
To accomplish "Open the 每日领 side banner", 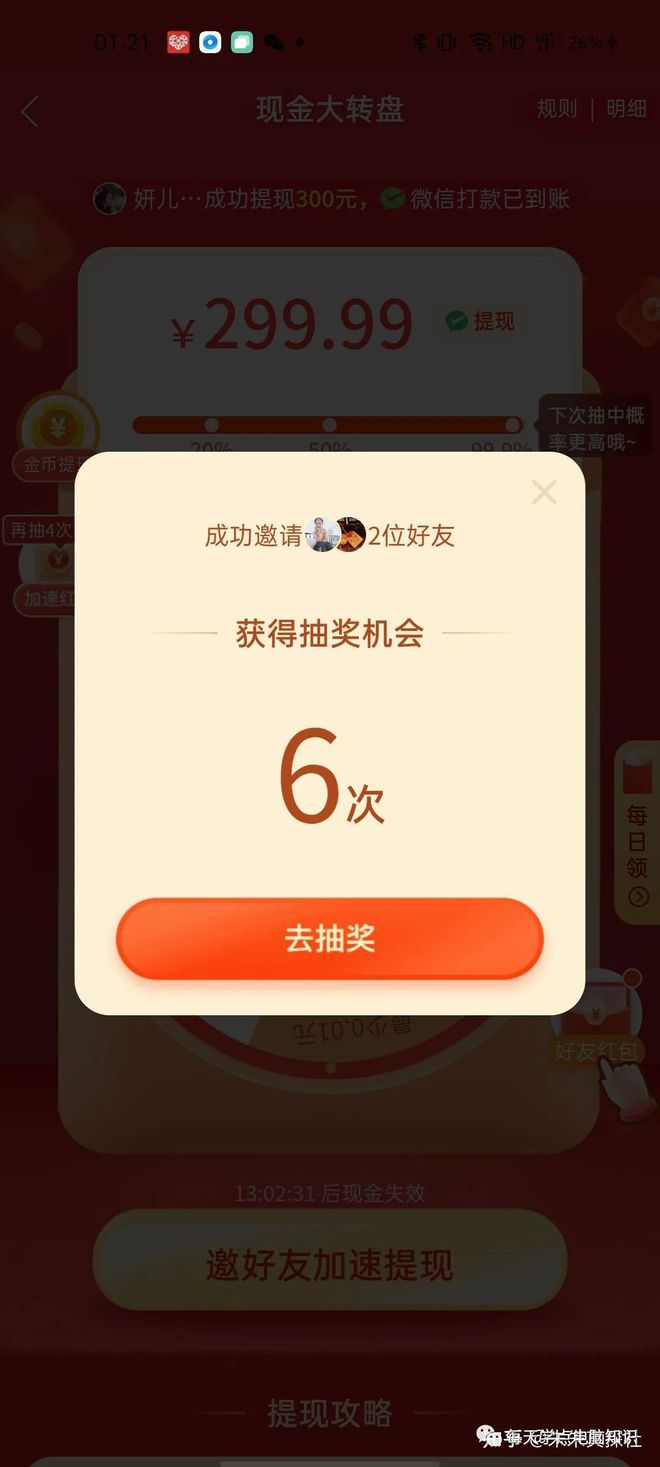I will 637,832.
